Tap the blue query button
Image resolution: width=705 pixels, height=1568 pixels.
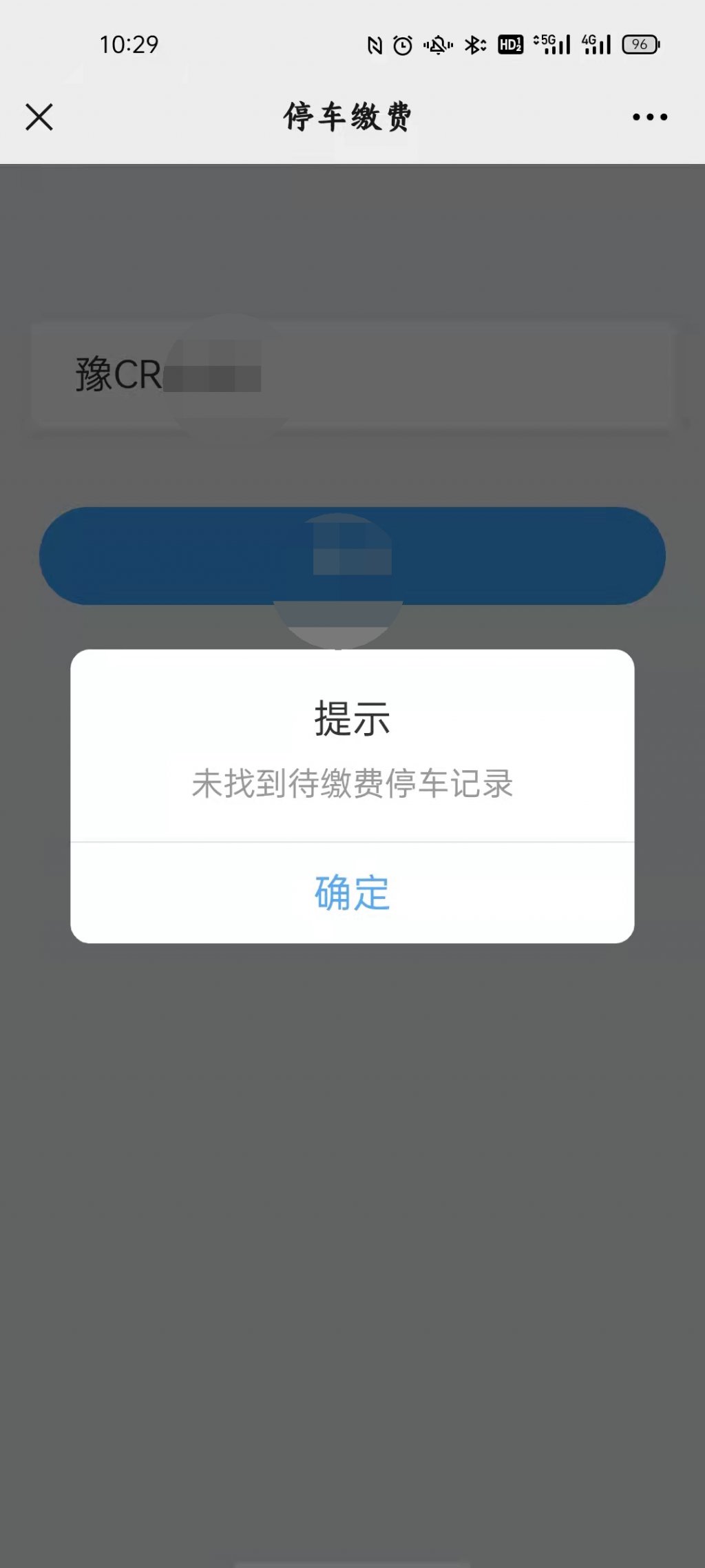click(x=352, y=556)
